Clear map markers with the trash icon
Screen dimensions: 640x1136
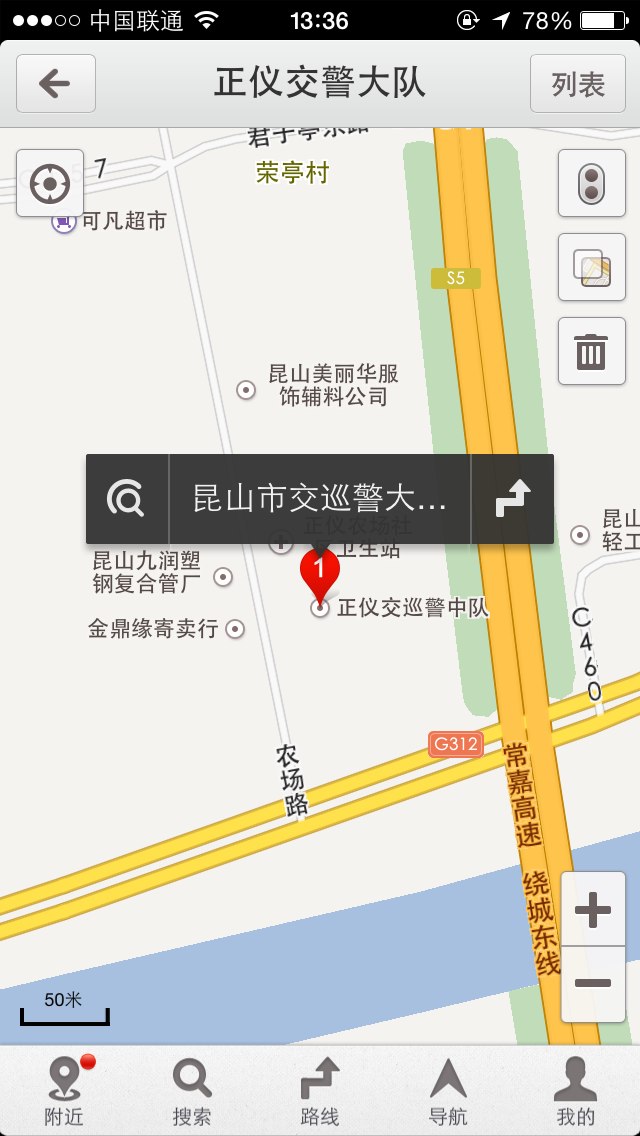[x=591, y=351]
